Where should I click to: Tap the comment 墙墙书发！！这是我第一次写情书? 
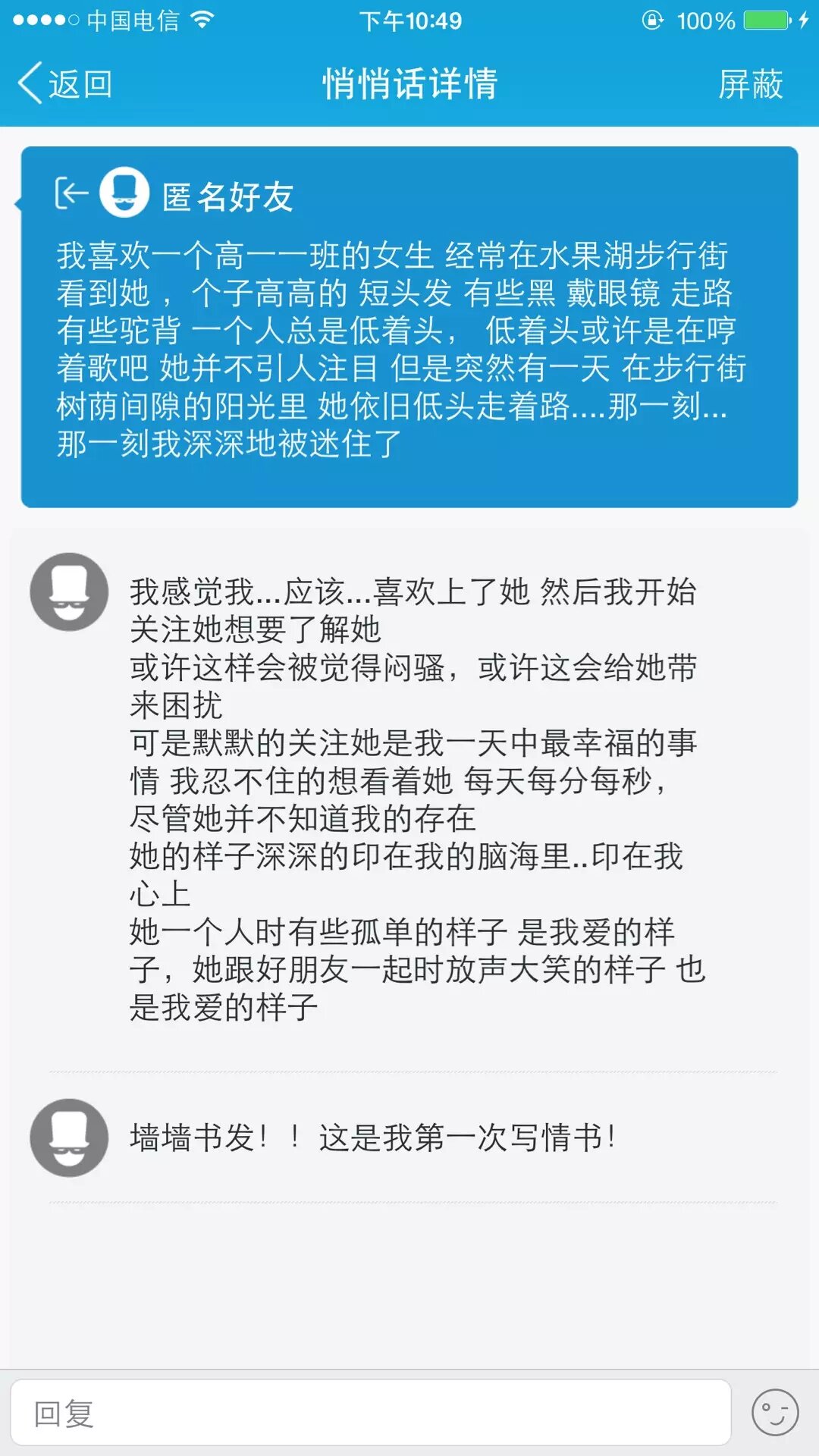click(373, 1137)
